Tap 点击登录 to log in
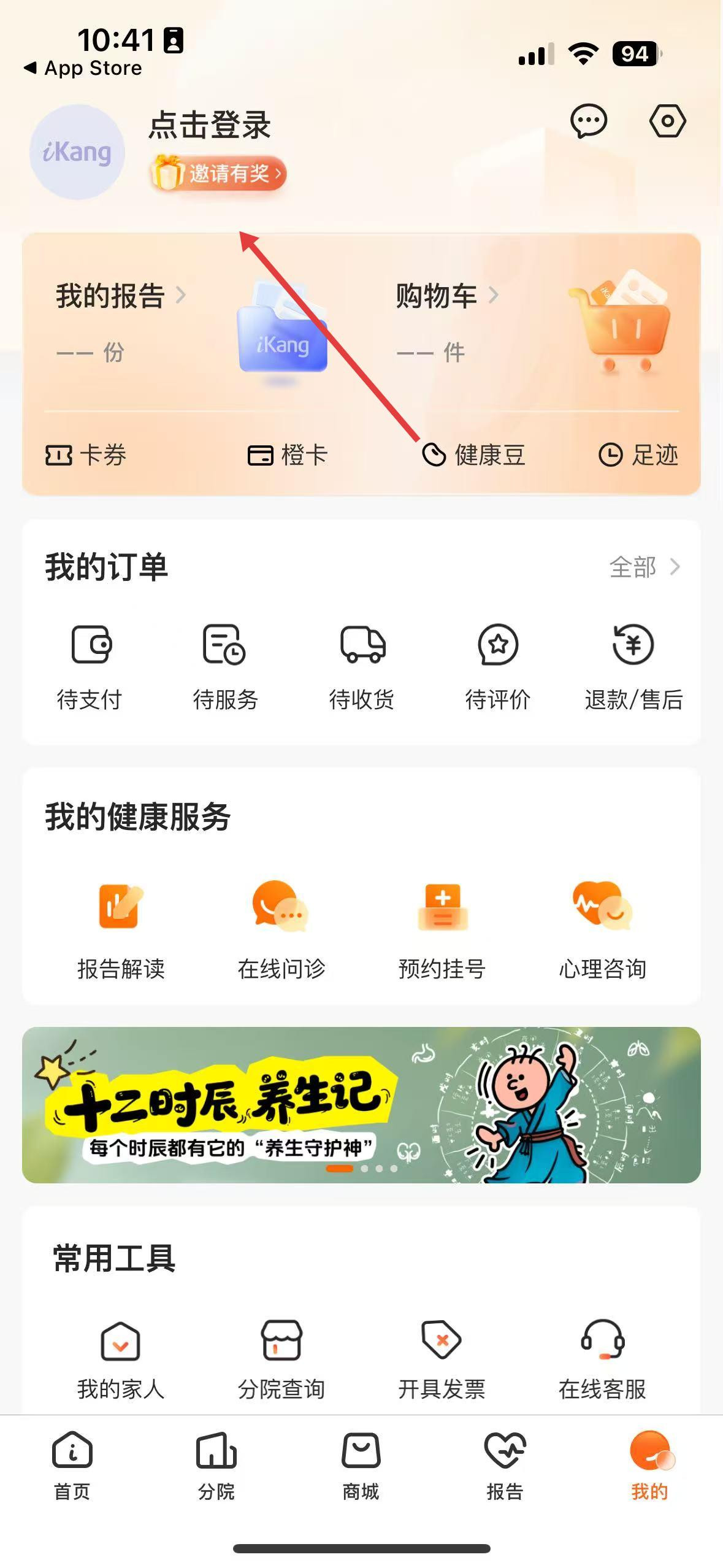723x1568 pixels. pyautogui.click(x=209, y=125)
